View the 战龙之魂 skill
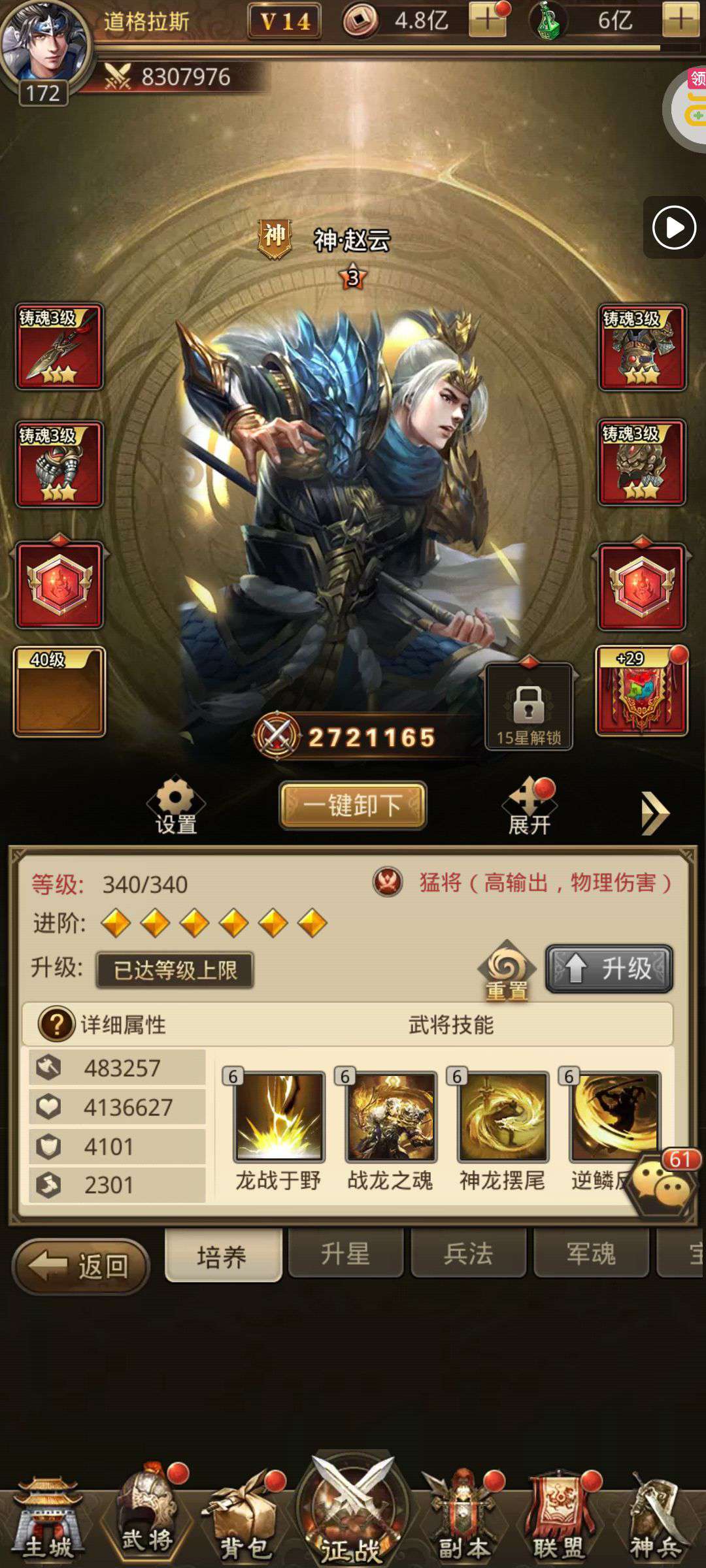 [391, 1117]
